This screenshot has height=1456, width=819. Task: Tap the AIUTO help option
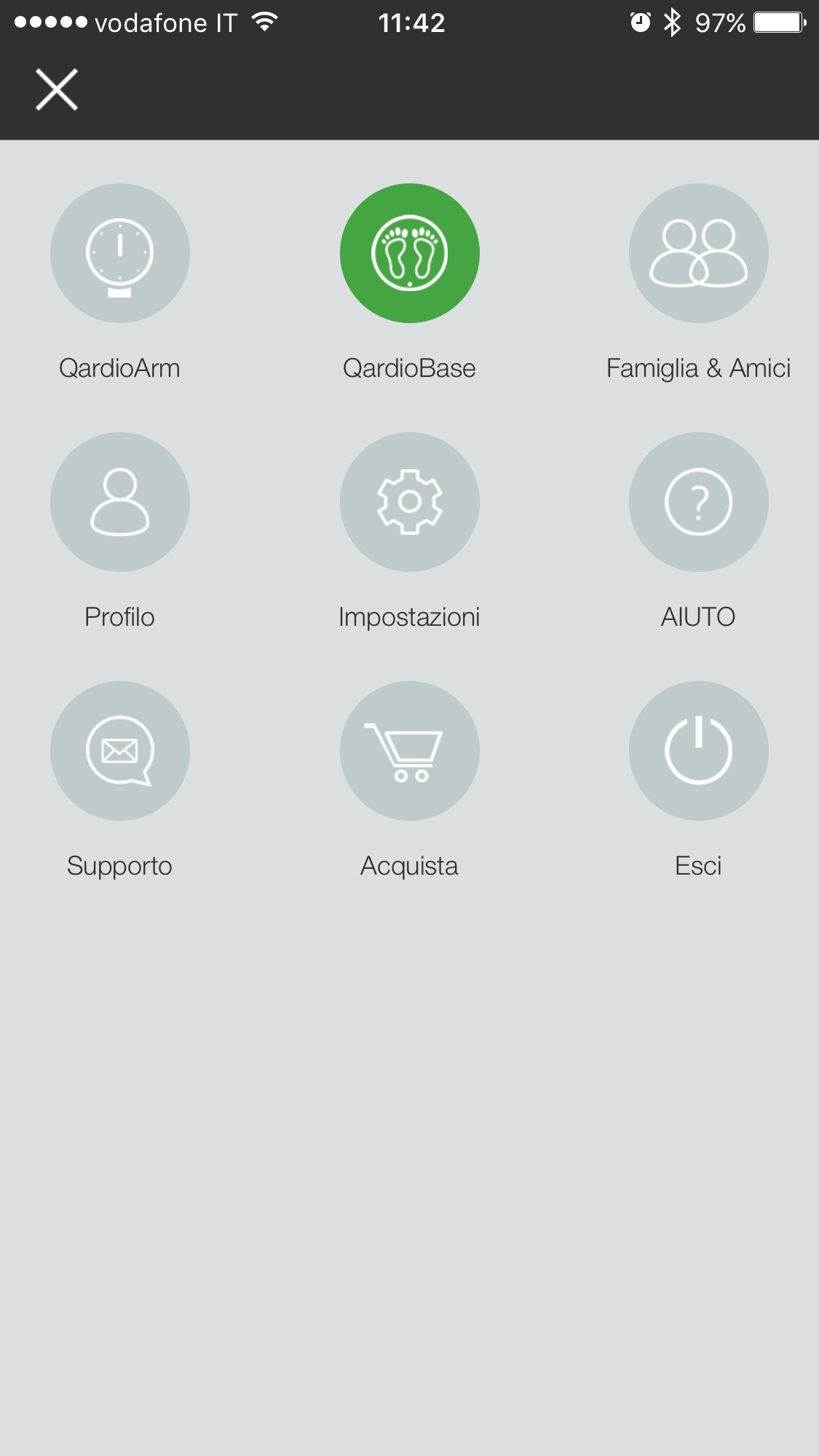pos(698,502)
